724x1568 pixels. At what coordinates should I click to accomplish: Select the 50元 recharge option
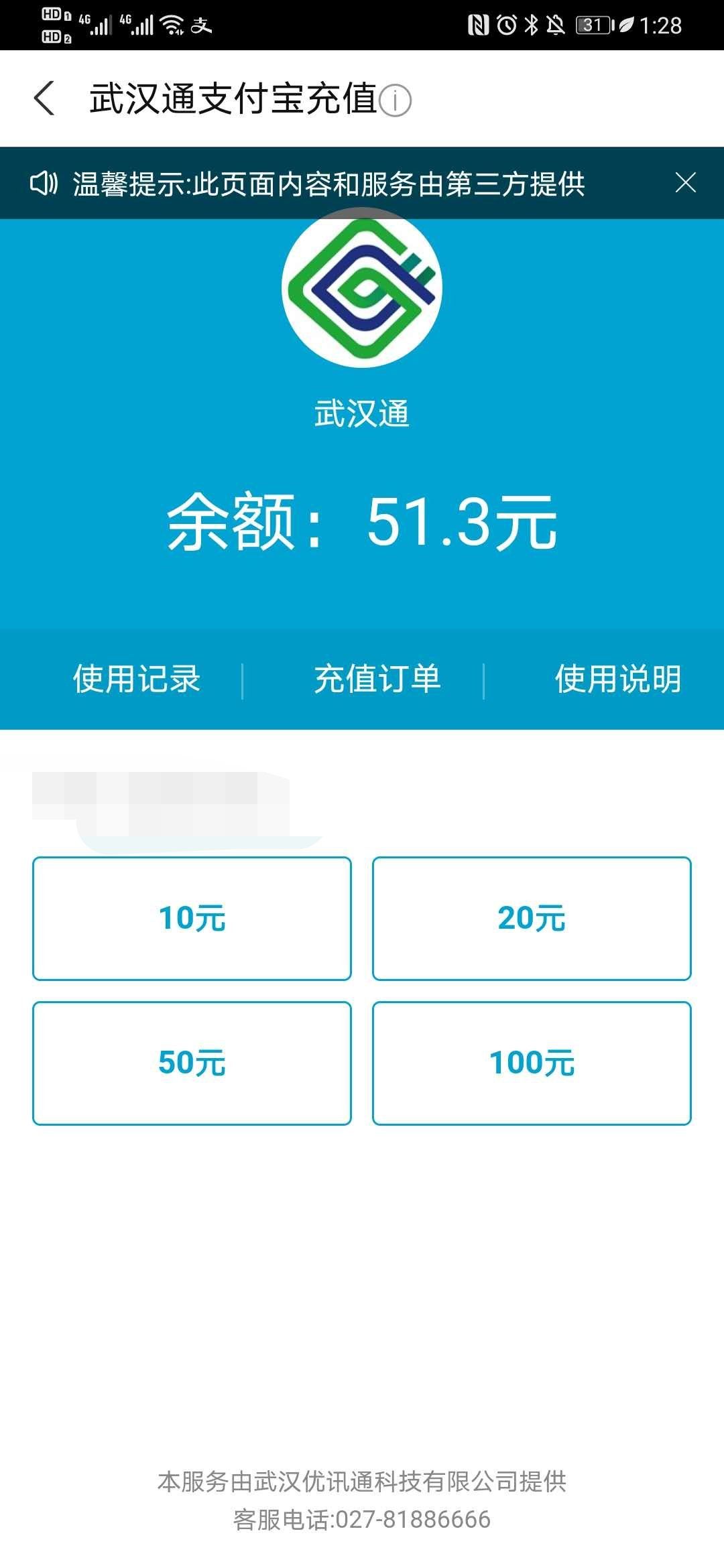click(191, 1061)
